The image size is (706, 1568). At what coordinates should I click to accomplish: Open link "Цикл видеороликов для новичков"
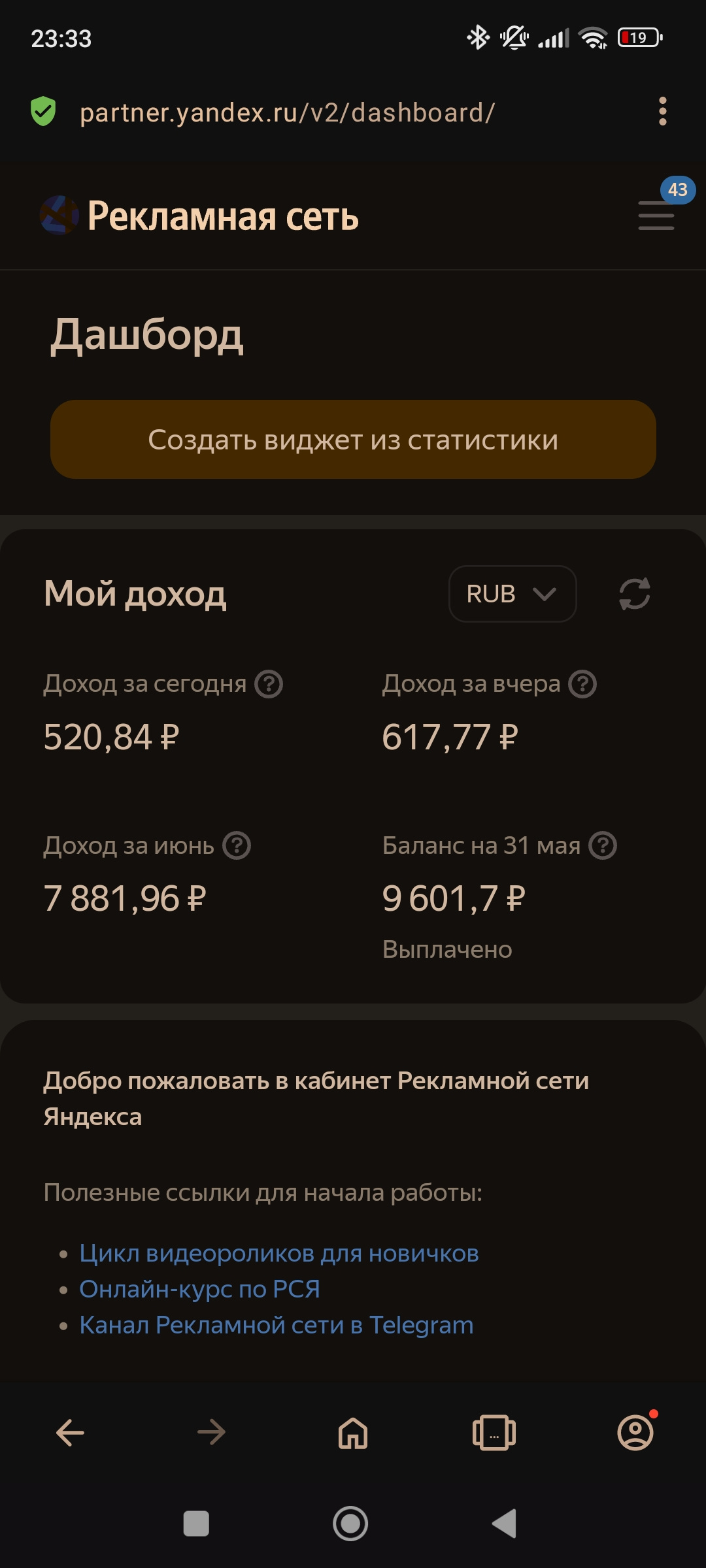coord(279,1253)
